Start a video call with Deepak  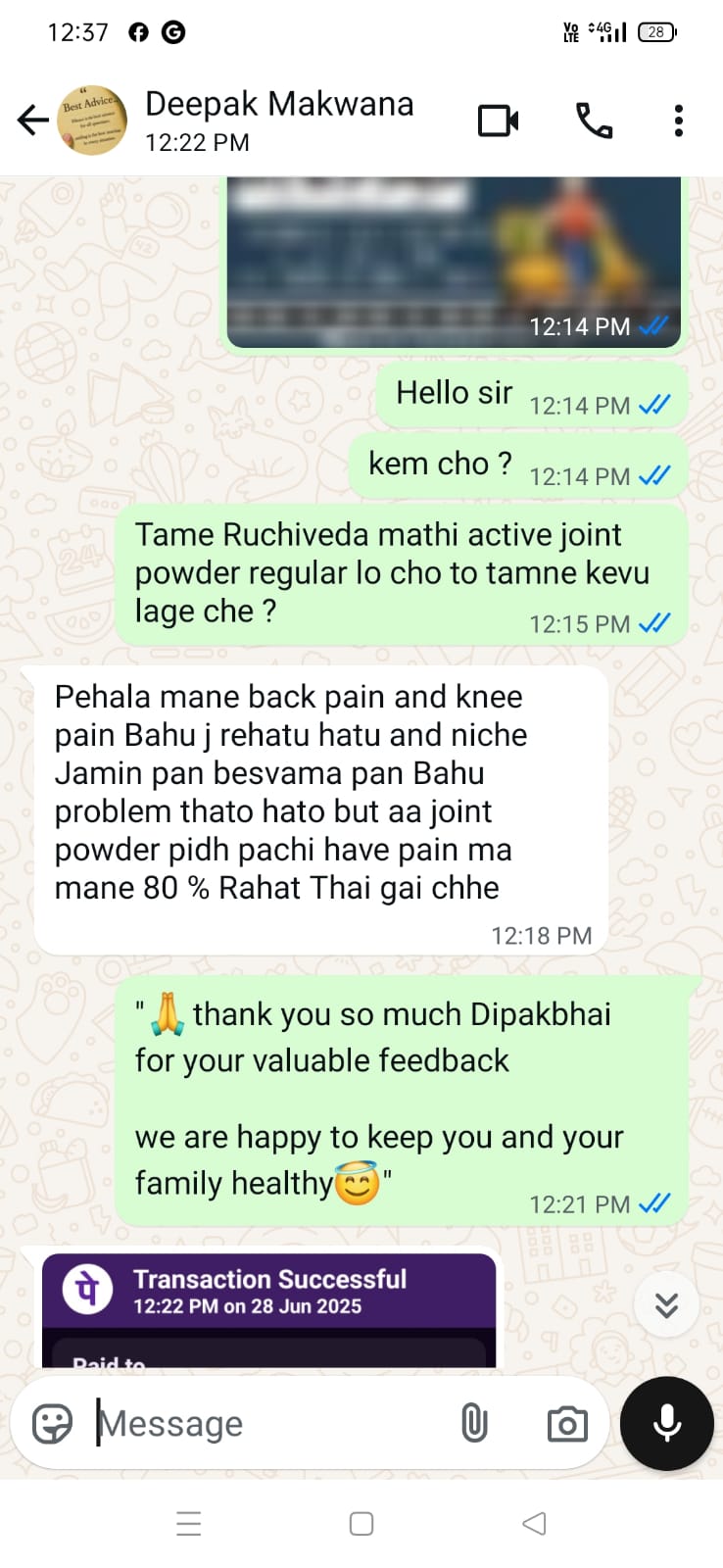click(x=499, y=121)
